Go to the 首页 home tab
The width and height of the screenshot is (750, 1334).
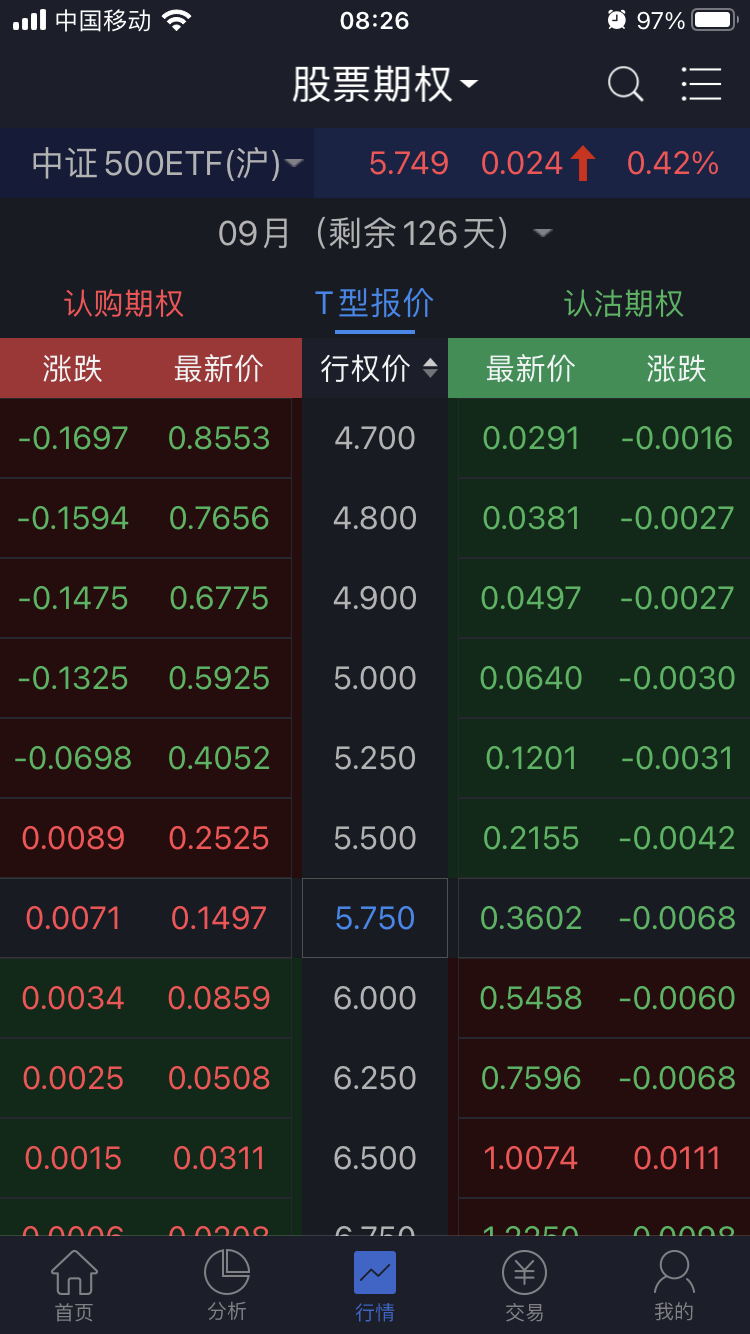75,1286
